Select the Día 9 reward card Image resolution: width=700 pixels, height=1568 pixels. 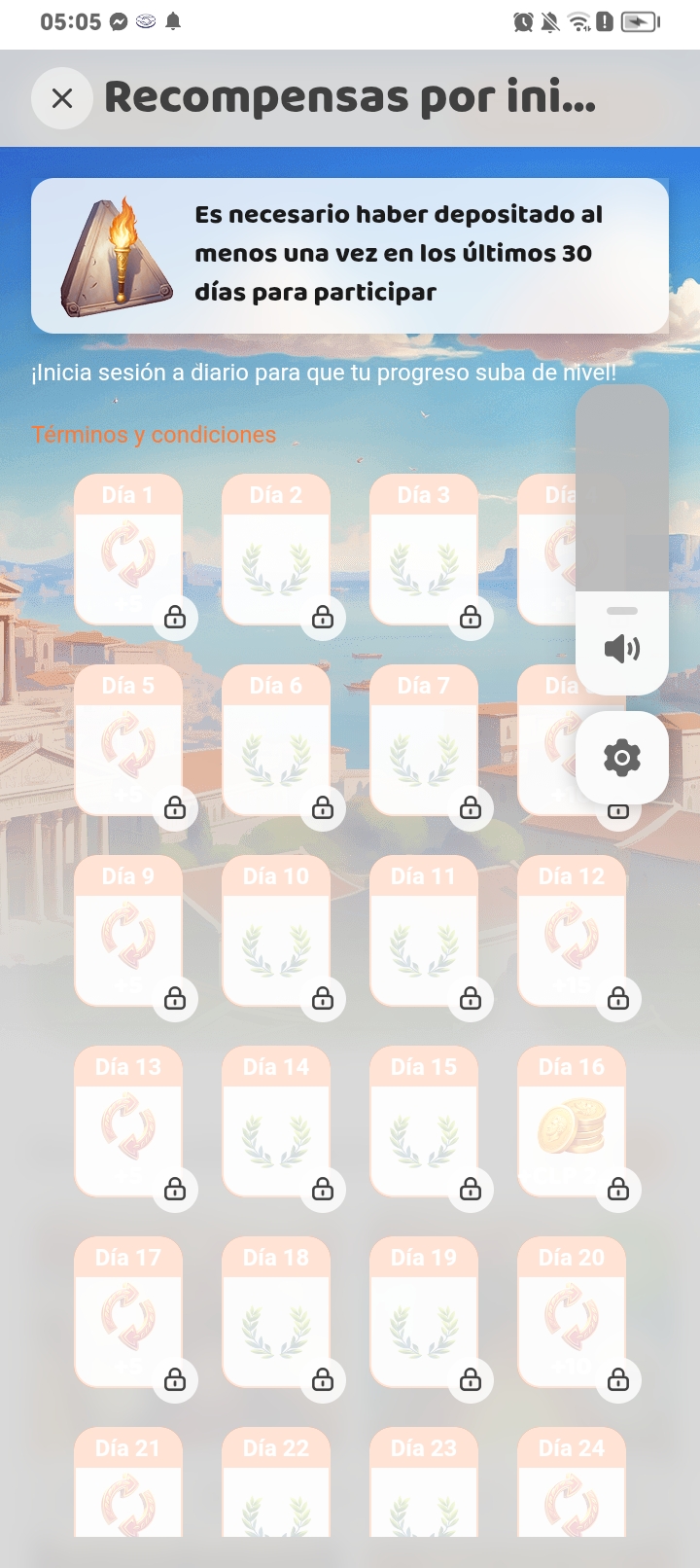point(128,933)
